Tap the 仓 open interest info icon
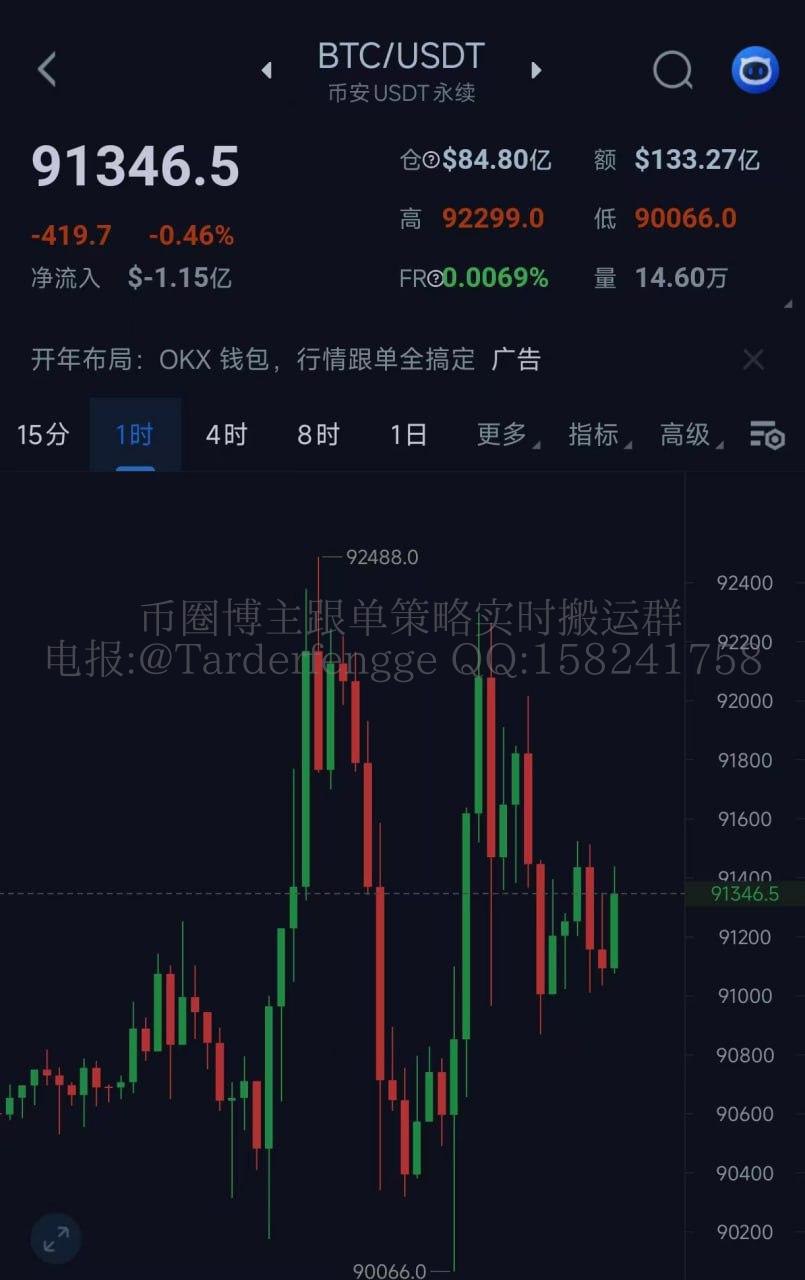805x1280 pixels. pos(431,160)
